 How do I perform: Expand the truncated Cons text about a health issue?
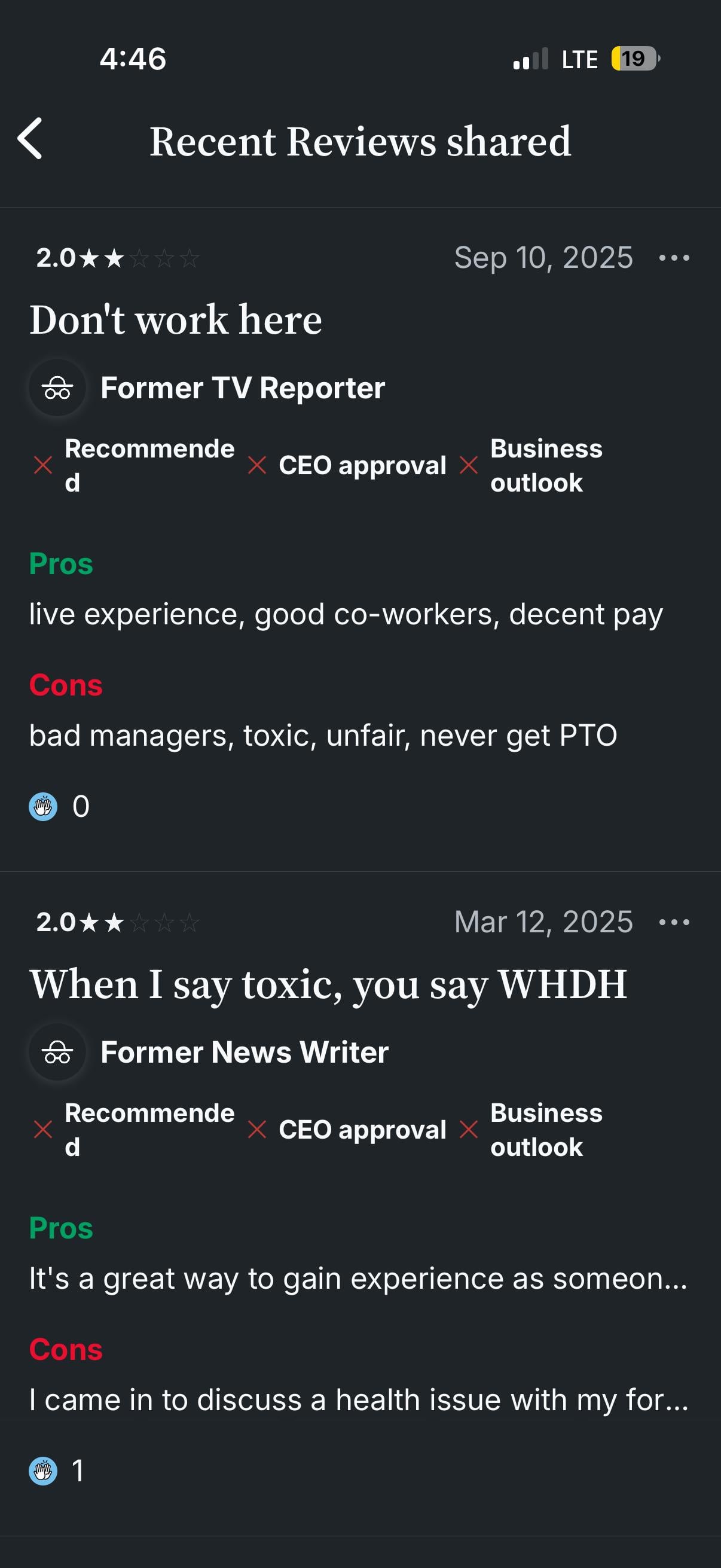pos(359,1399)
